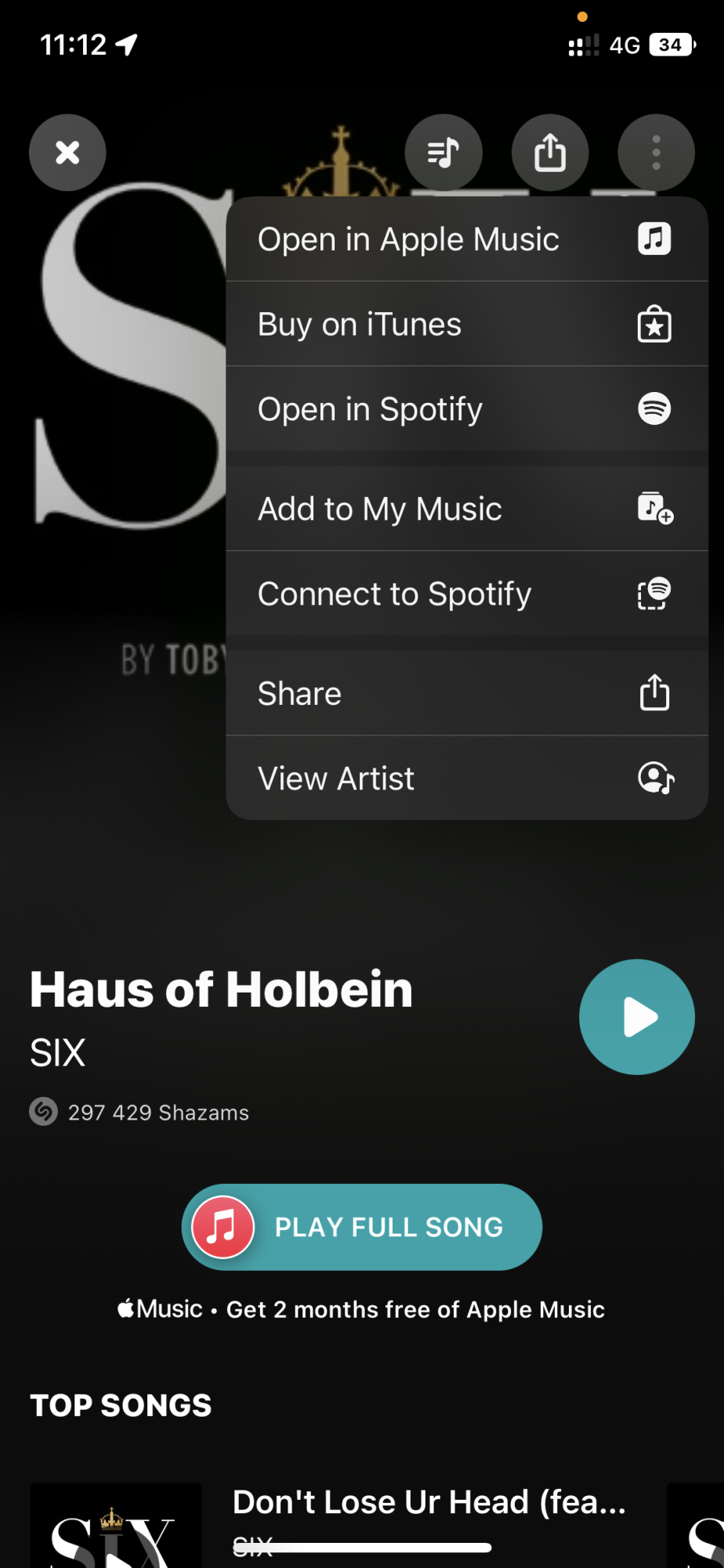Choose Connect to Spotify

click(x=466, y=593)
